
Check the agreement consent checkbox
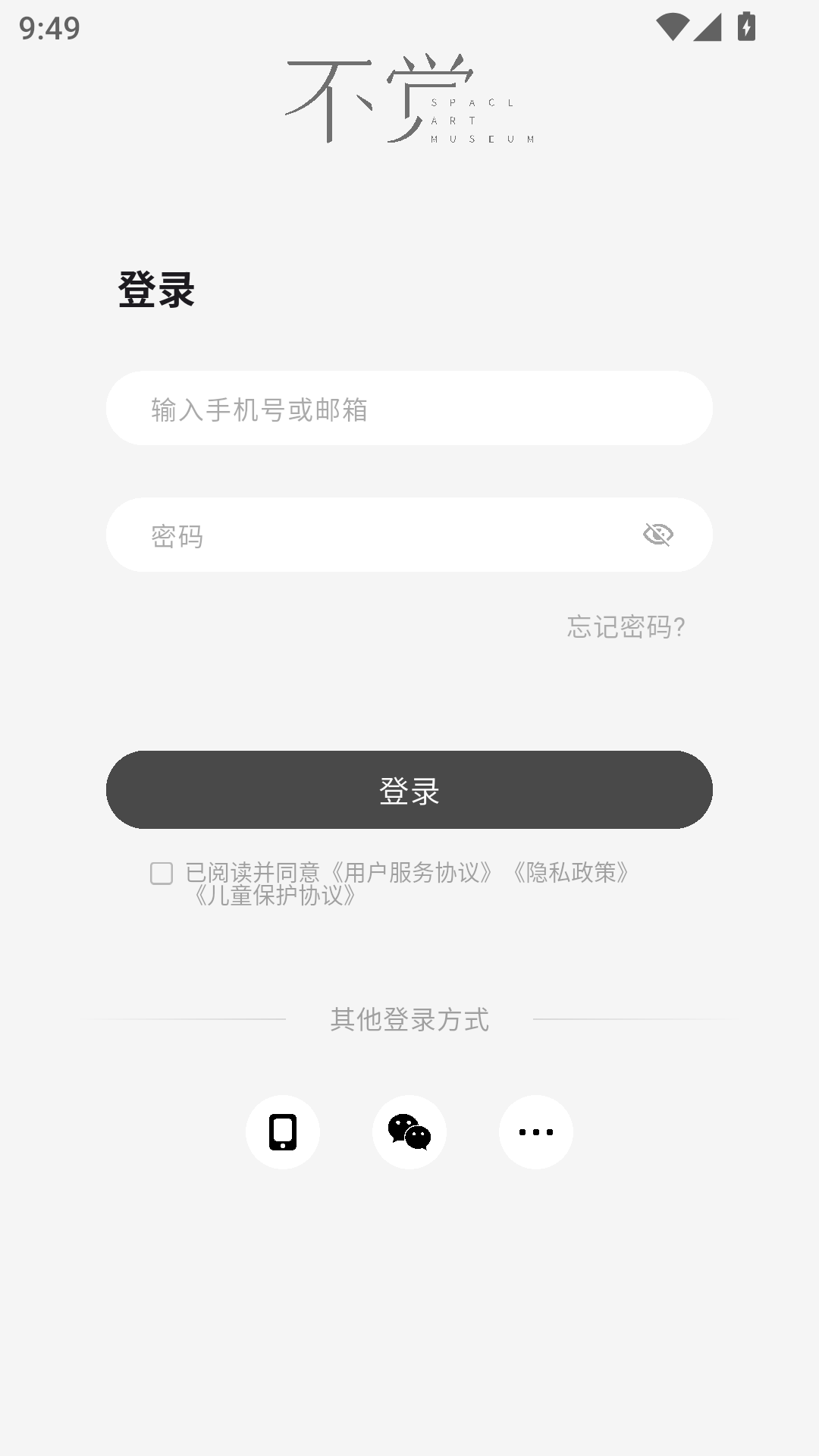162,874
